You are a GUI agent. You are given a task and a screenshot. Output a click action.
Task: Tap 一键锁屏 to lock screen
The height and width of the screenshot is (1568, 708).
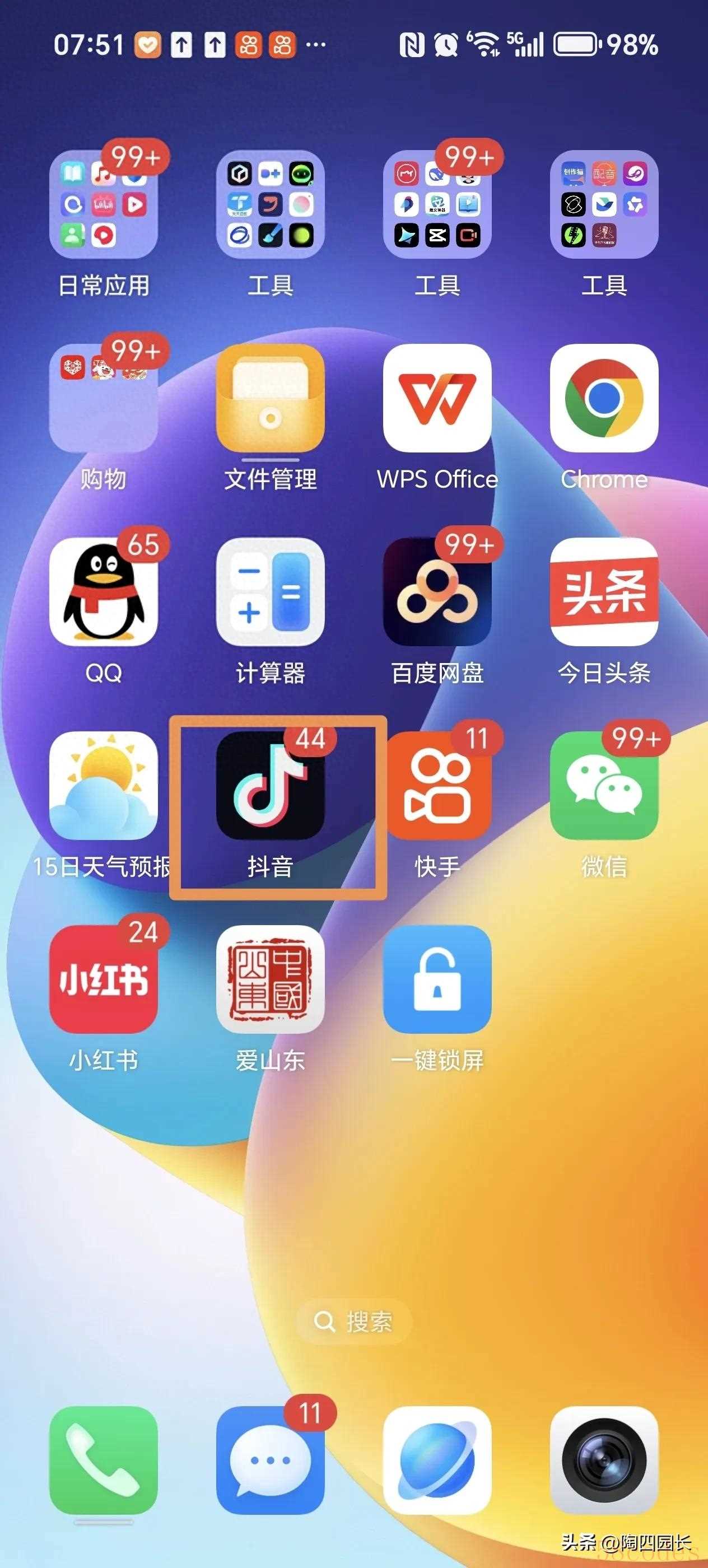coord(437,979)
